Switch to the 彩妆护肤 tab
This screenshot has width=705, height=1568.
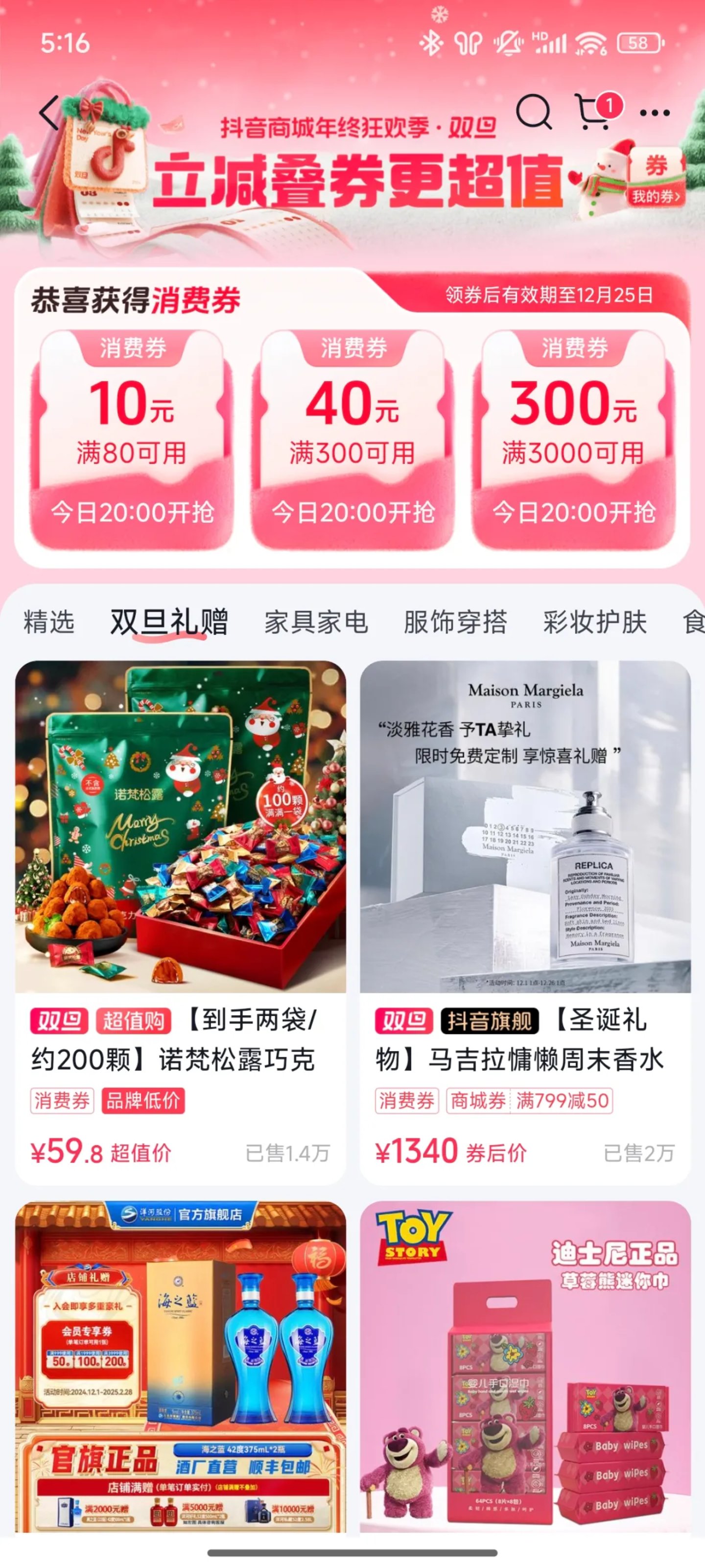pos(595,622)
